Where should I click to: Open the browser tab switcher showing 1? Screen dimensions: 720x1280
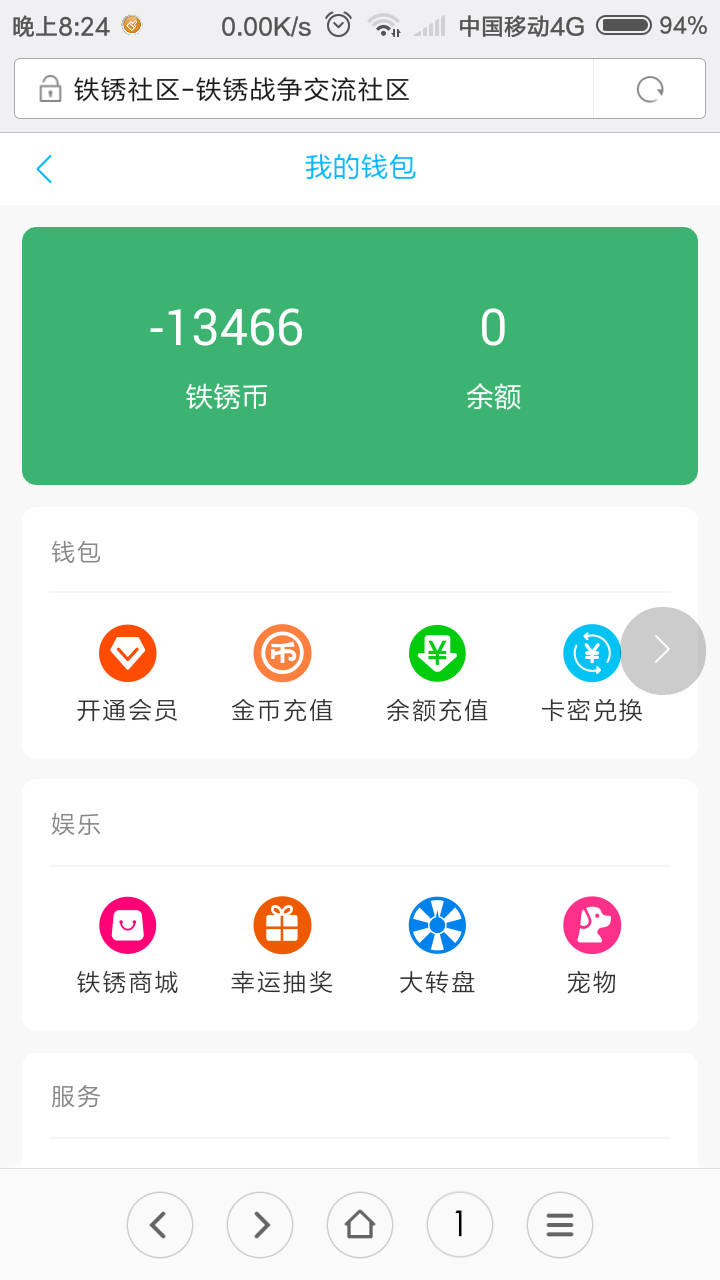pos(460,1224)
